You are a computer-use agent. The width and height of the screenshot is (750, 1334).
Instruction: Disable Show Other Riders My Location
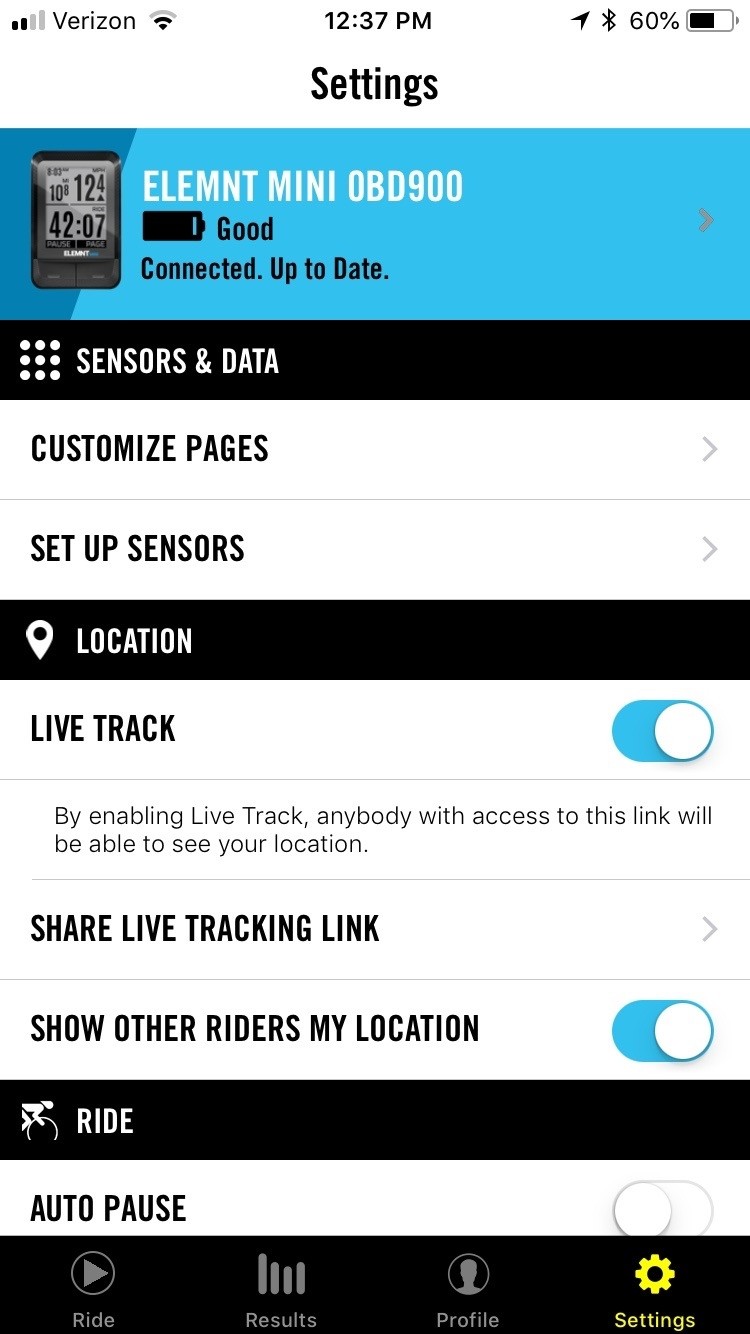661,1030
